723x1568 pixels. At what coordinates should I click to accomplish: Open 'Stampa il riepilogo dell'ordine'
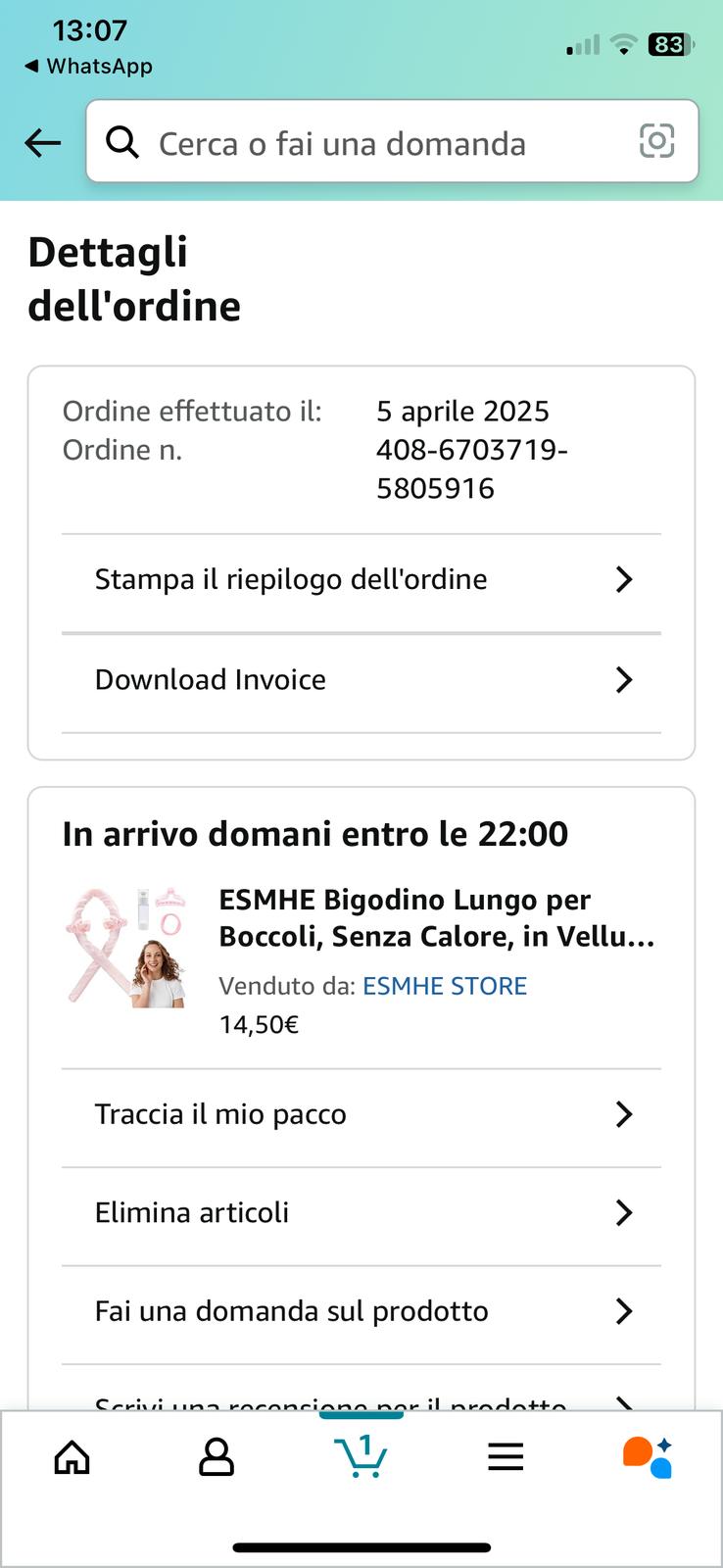(x=361, y=580)
